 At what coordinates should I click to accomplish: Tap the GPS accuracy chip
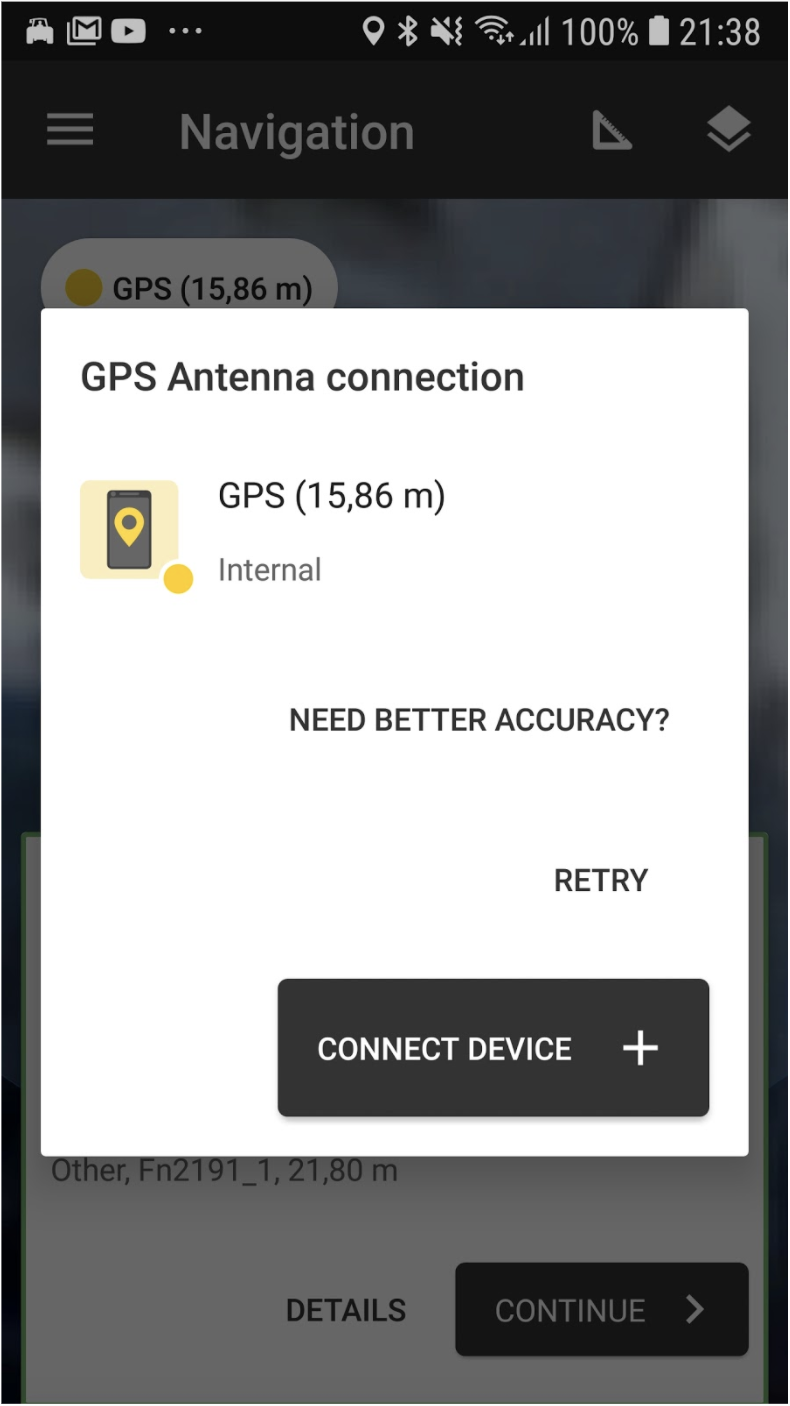[188, 288]
